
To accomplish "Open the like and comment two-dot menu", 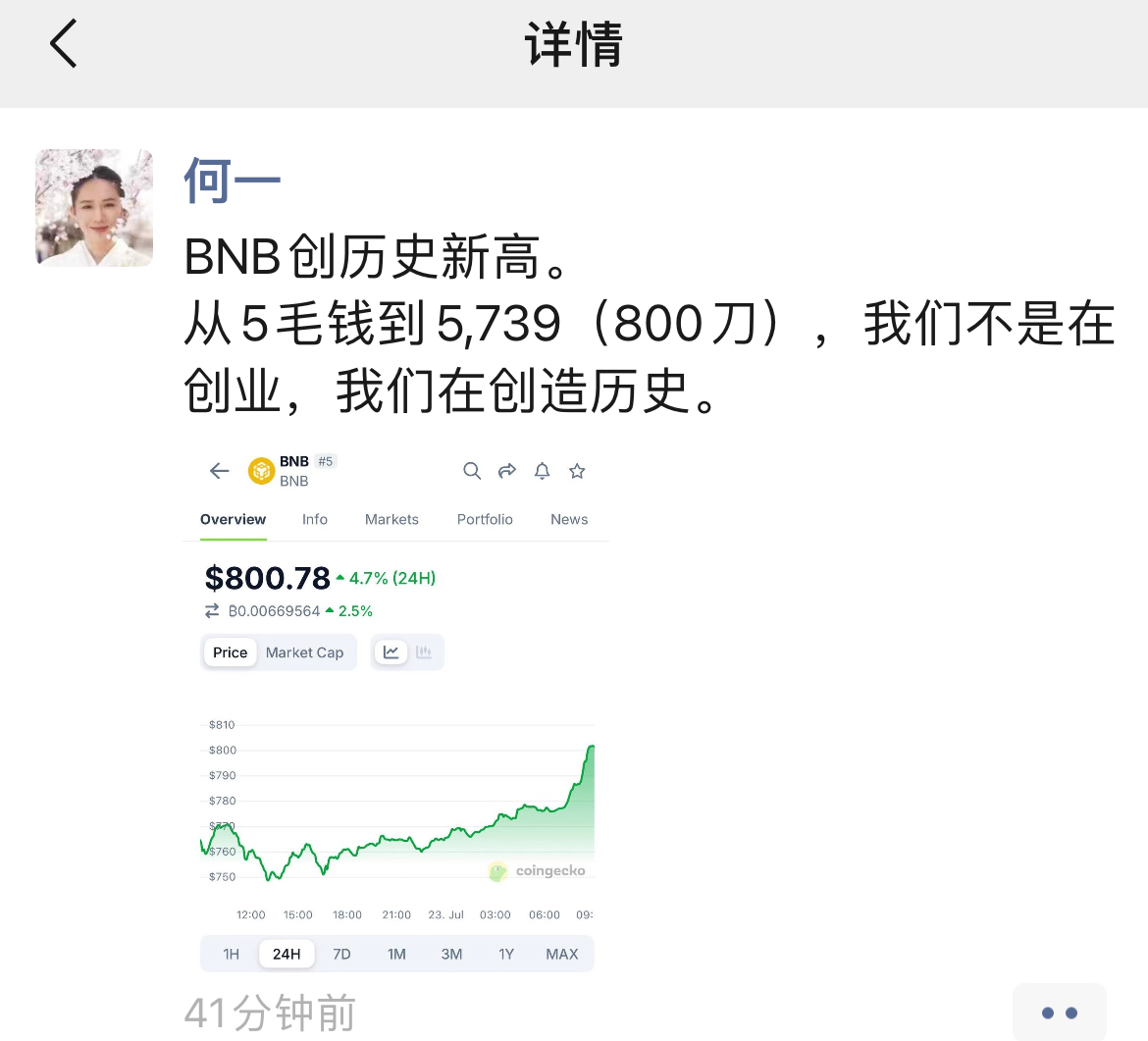I will (1059, 1013).
